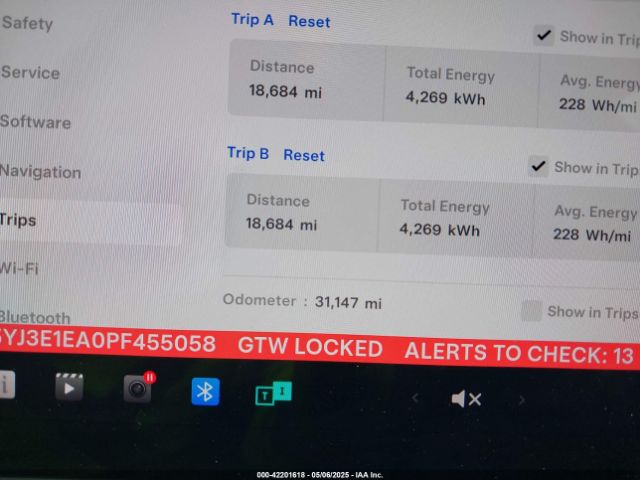Uncheck Show in Trips for Trip A
This screenshot has width=640, height=480.
pyautogui.click(x=543, y=36)
